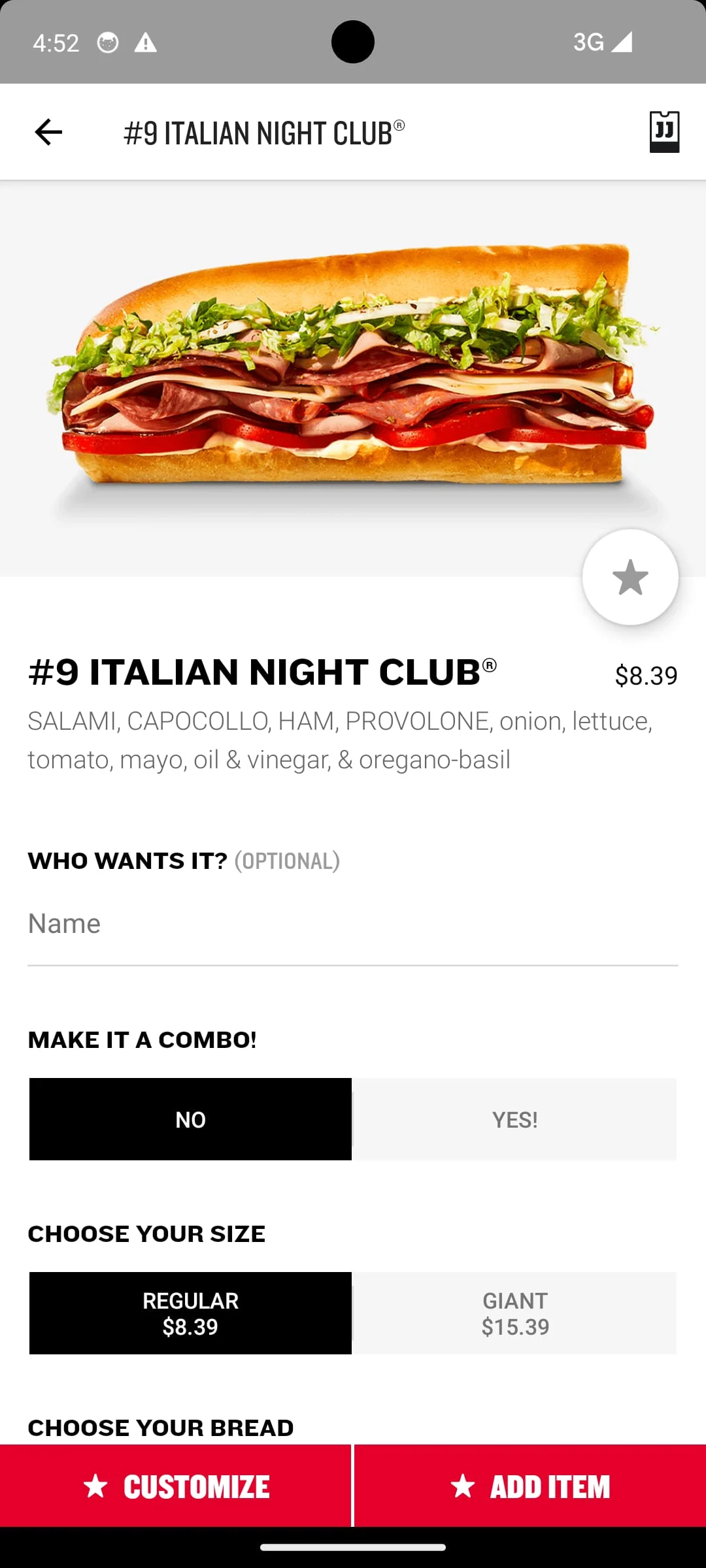Tap the warning icon in the status bar
Viewport: 706px width, 1568px height.
coord(144,42)
